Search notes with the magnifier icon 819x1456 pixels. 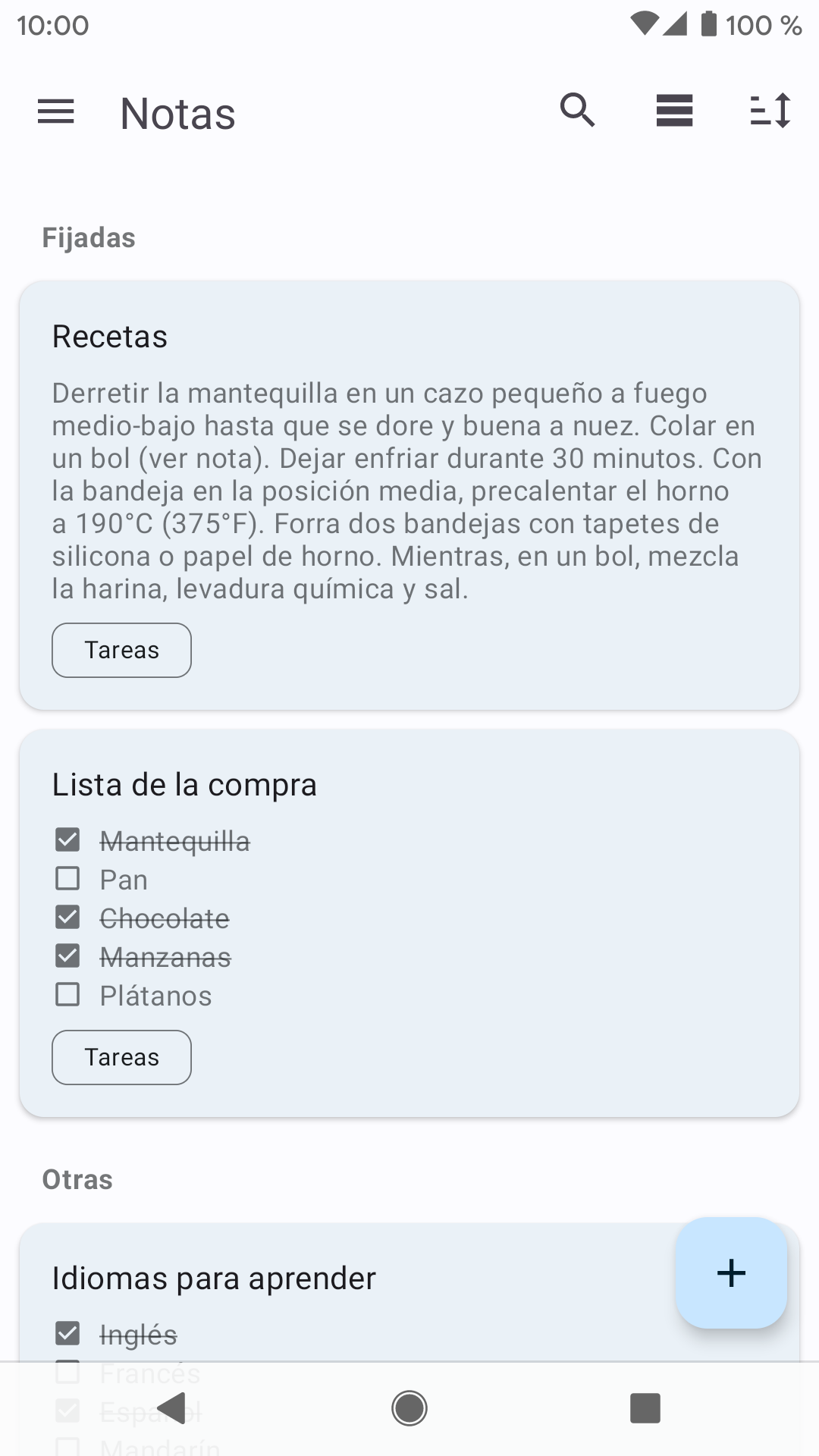tap(578, 111)
